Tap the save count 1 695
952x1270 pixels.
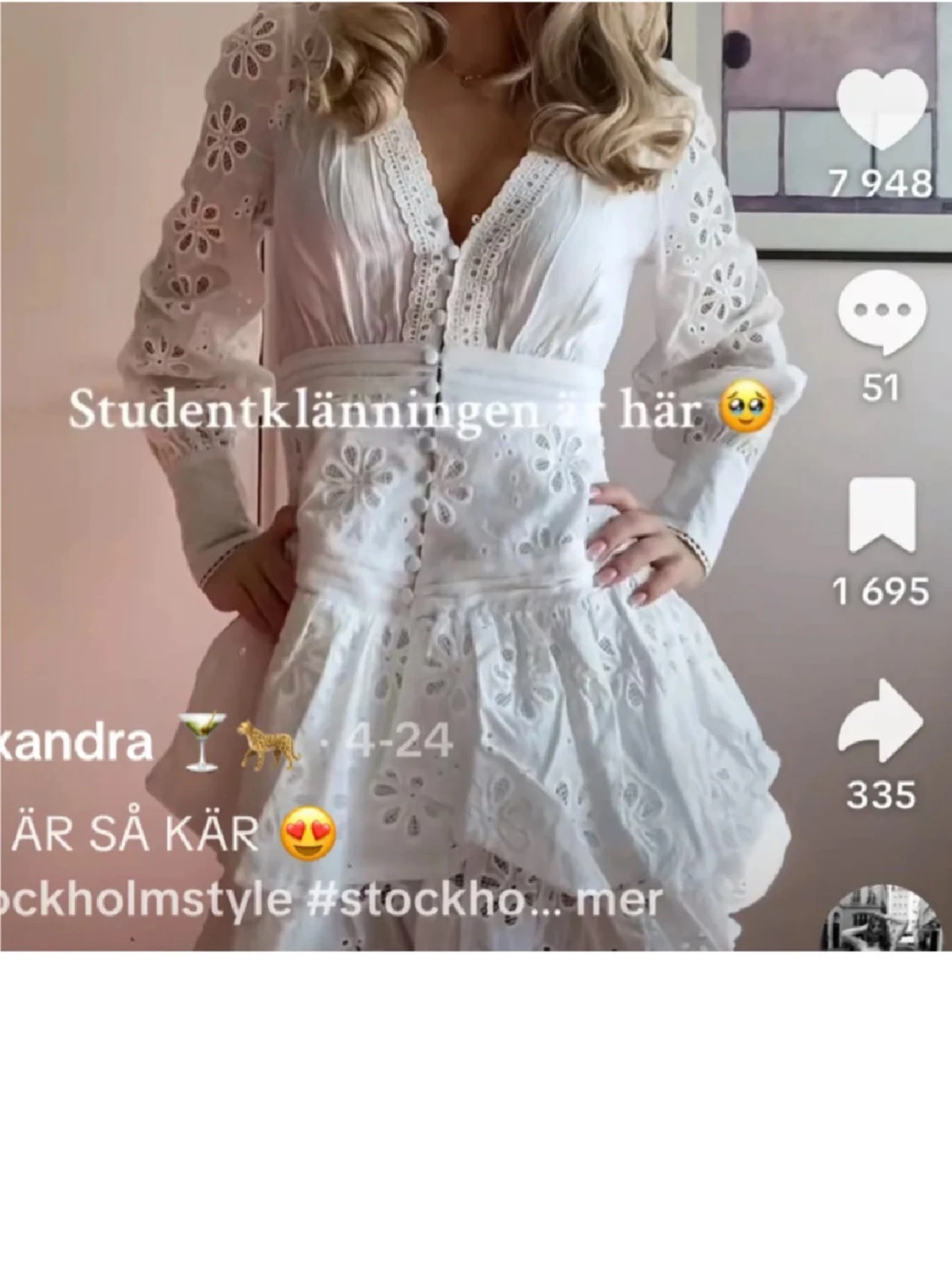pos(883,589)
